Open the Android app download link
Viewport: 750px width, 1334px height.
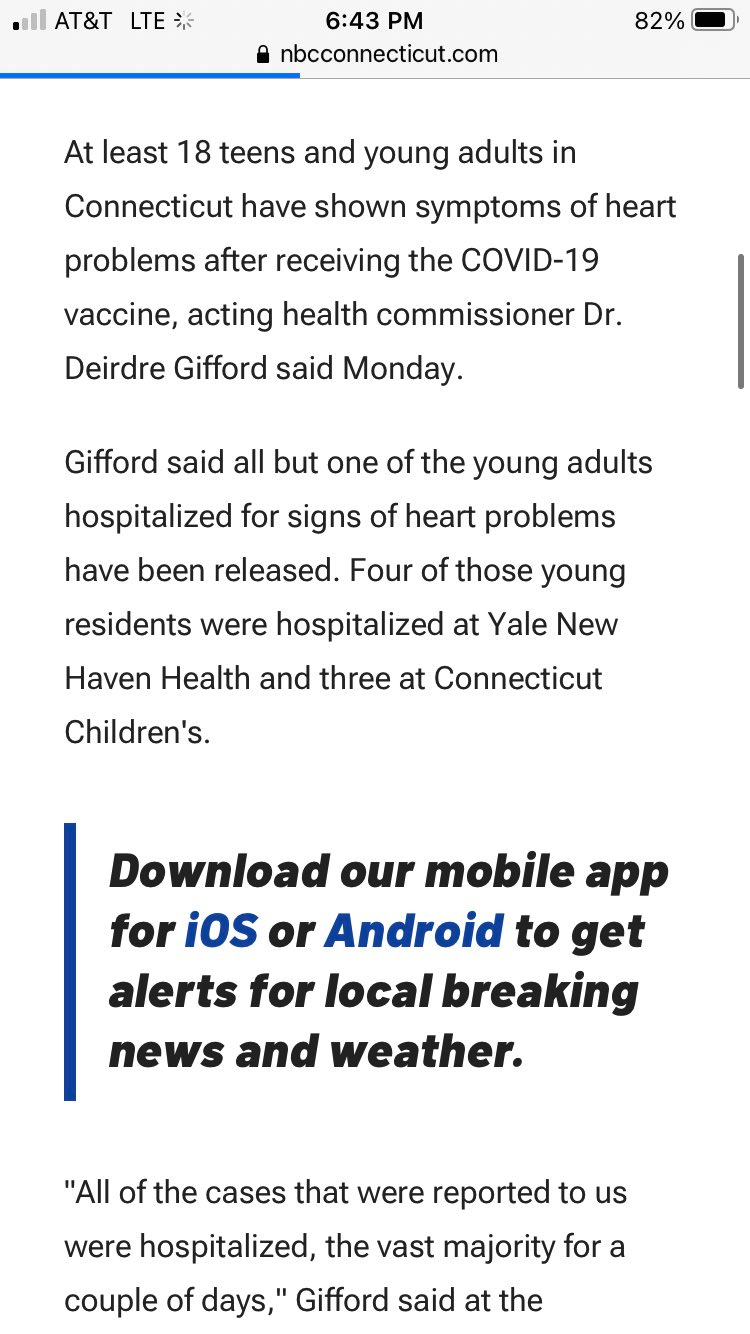click(413, 931)
